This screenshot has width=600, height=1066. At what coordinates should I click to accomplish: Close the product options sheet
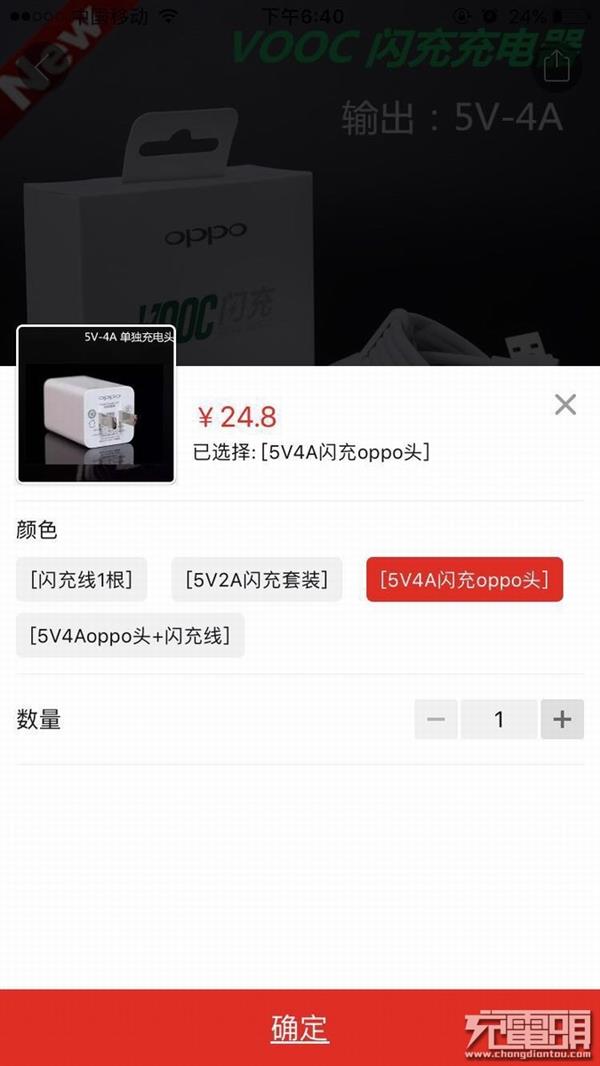click(x=565, y=405)
